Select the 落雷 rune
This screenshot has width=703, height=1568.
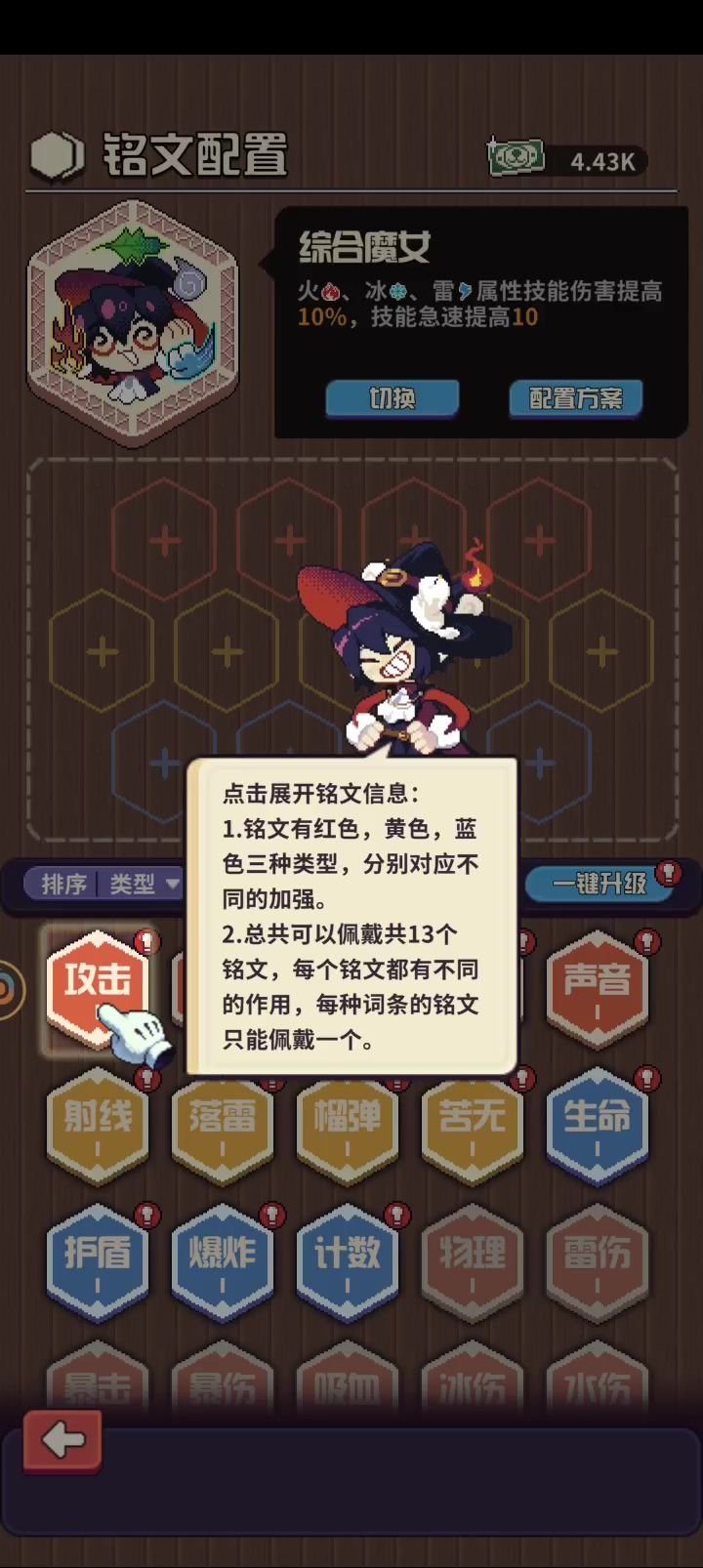click(x=222, y=1123)
